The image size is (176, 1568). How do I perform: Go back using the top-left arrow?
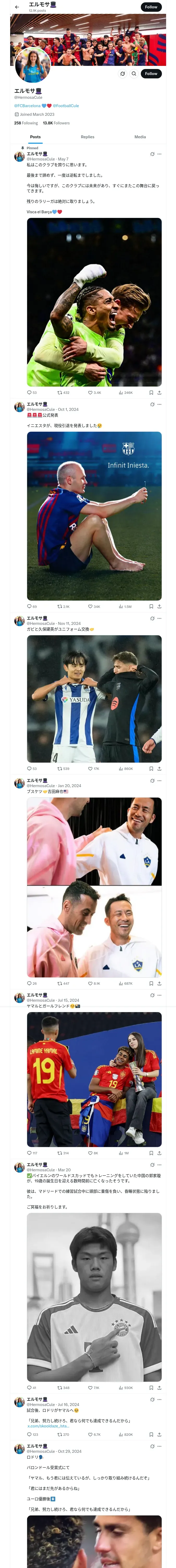pyautogui.click(x=17, y=7)
